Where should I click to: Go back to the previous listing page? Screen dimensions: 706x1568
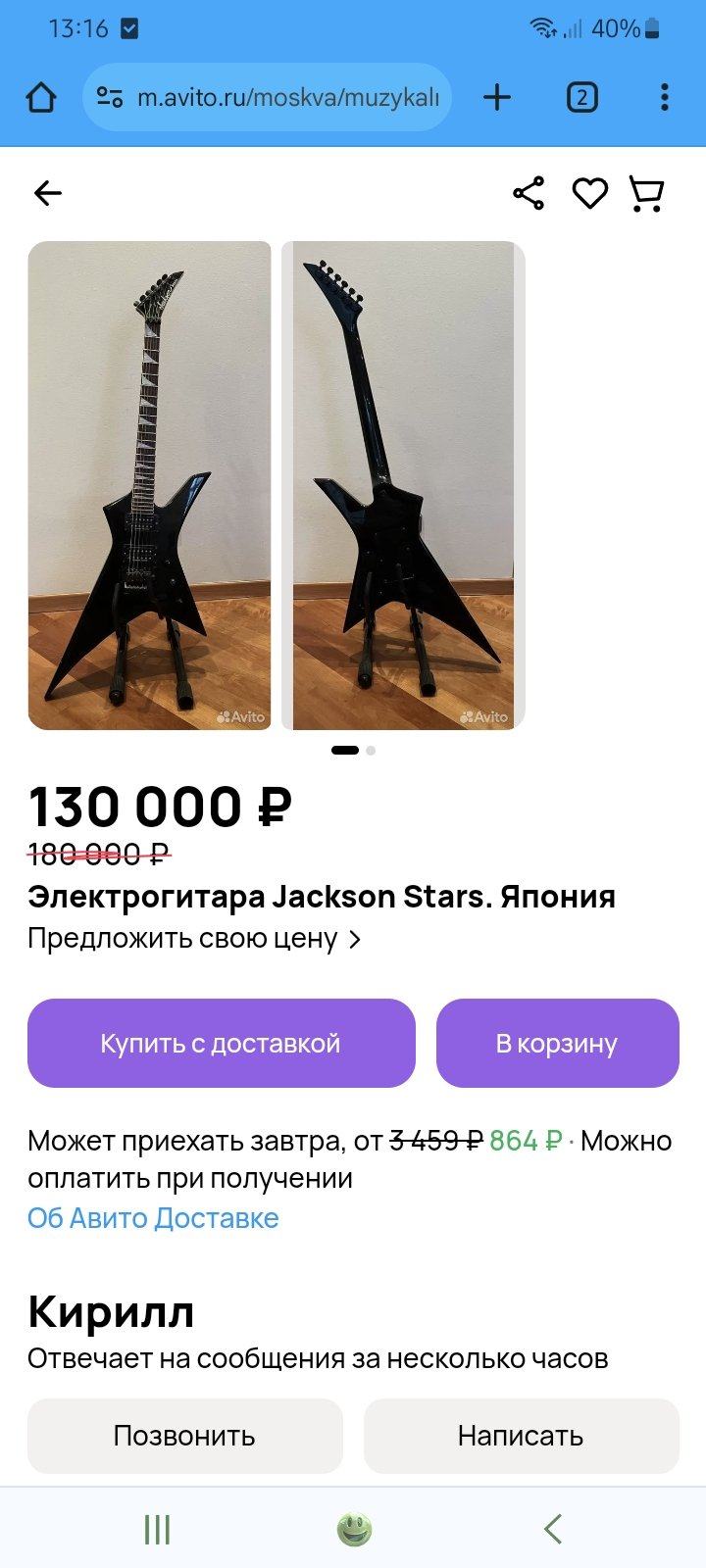click(x=48, y=193)
